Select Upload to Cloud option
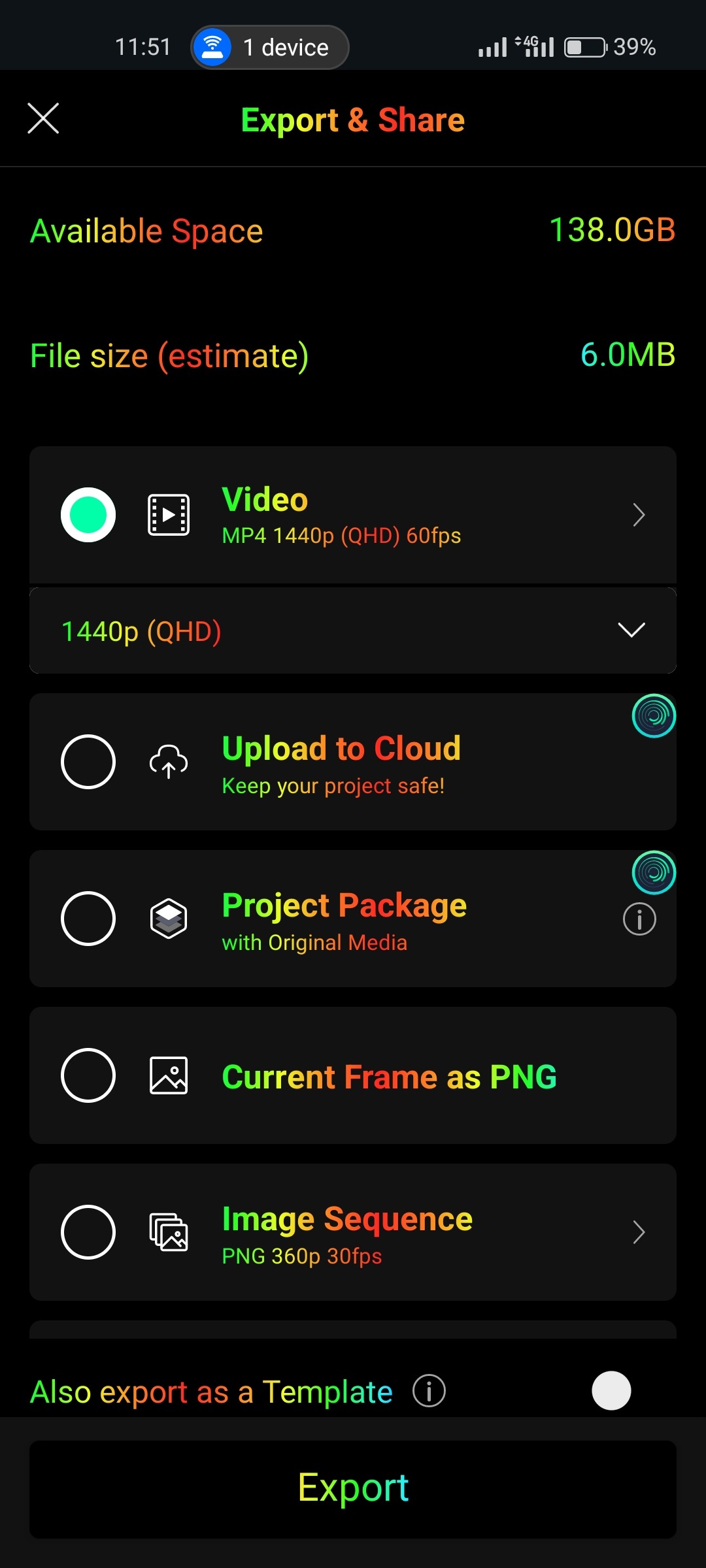 88,762
